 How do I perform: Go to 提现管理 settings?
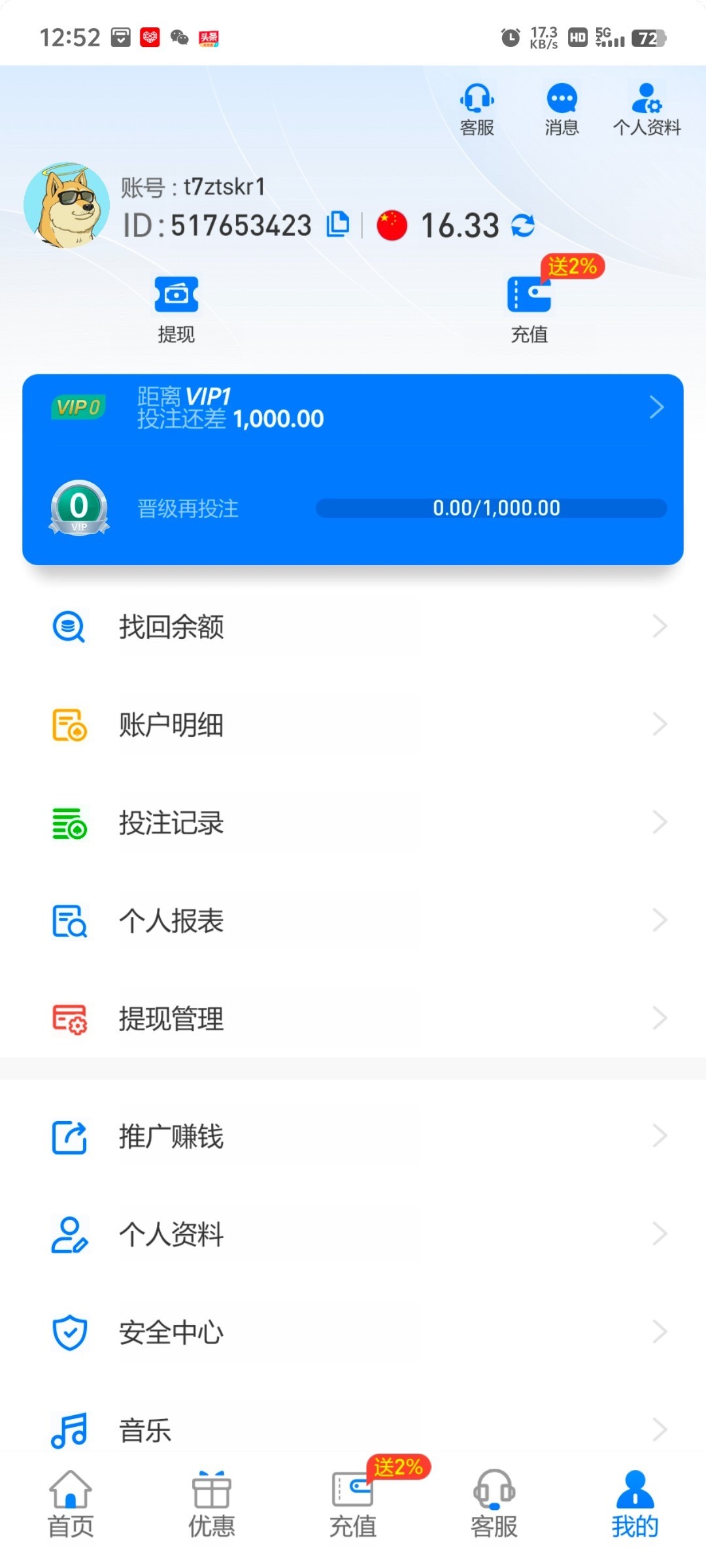coord(353,1019)
